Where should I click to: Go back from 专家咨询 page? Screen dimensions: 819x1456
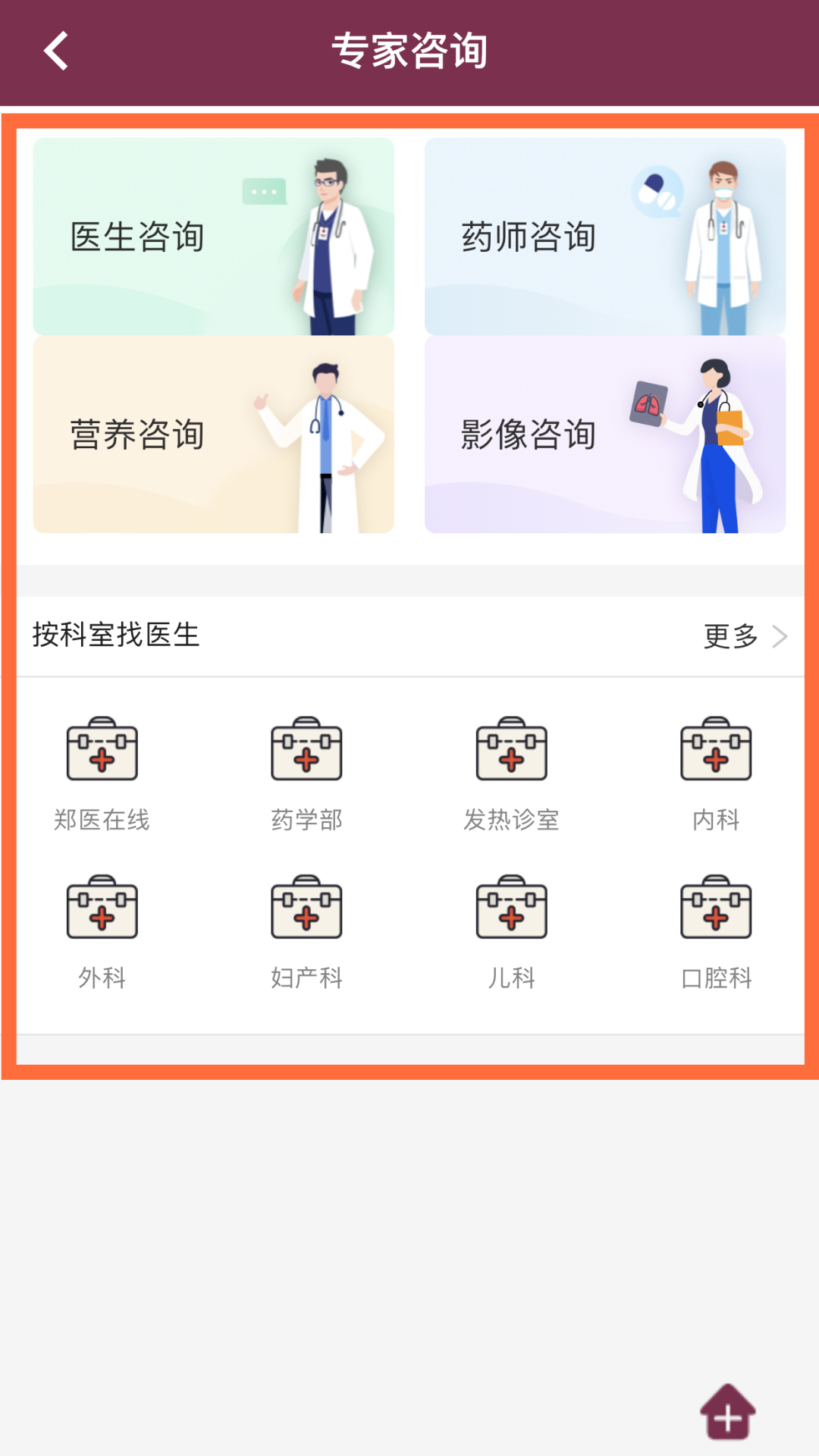(x=56, y=52)
